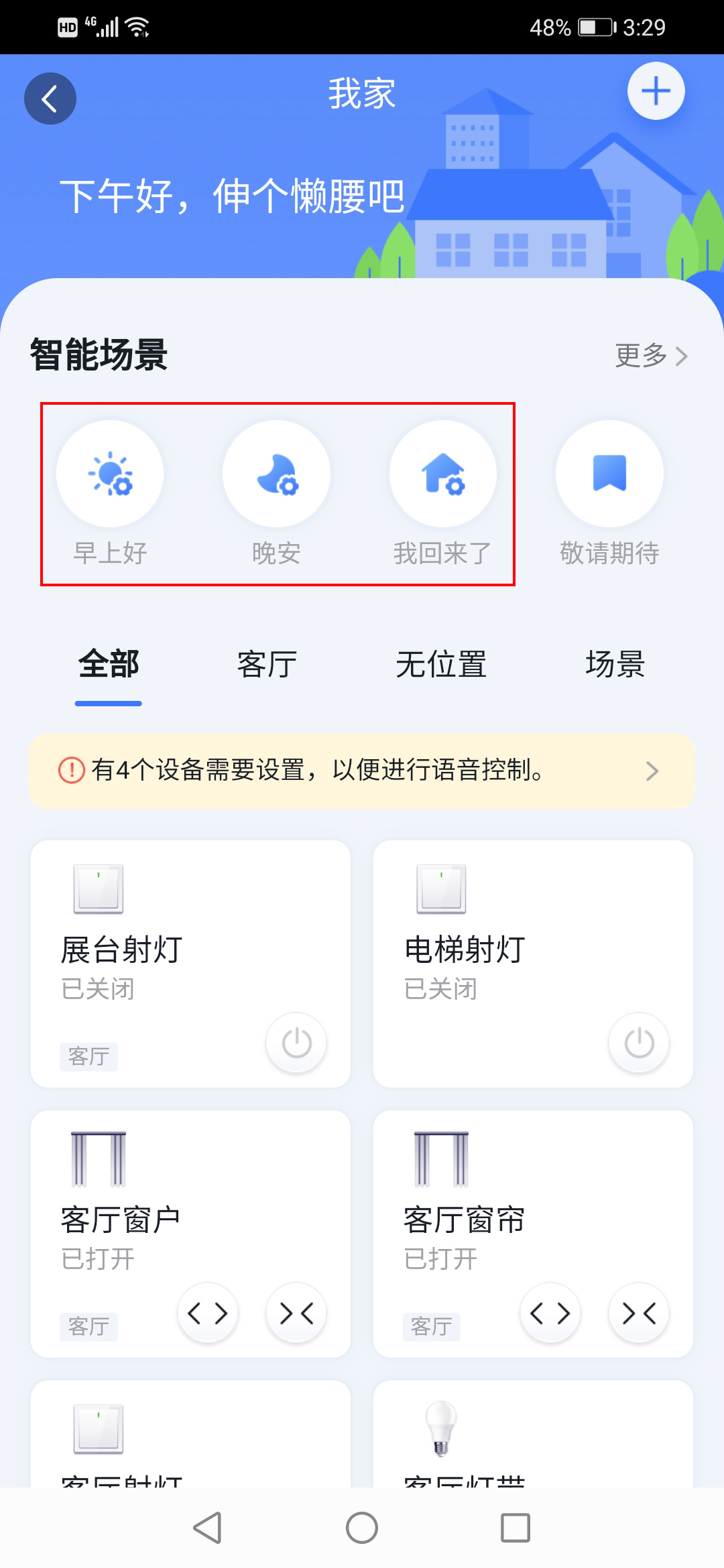Open the 4 devices setup notice
The width and height of the screenshot is (724, 1568).
coord(362,771)
